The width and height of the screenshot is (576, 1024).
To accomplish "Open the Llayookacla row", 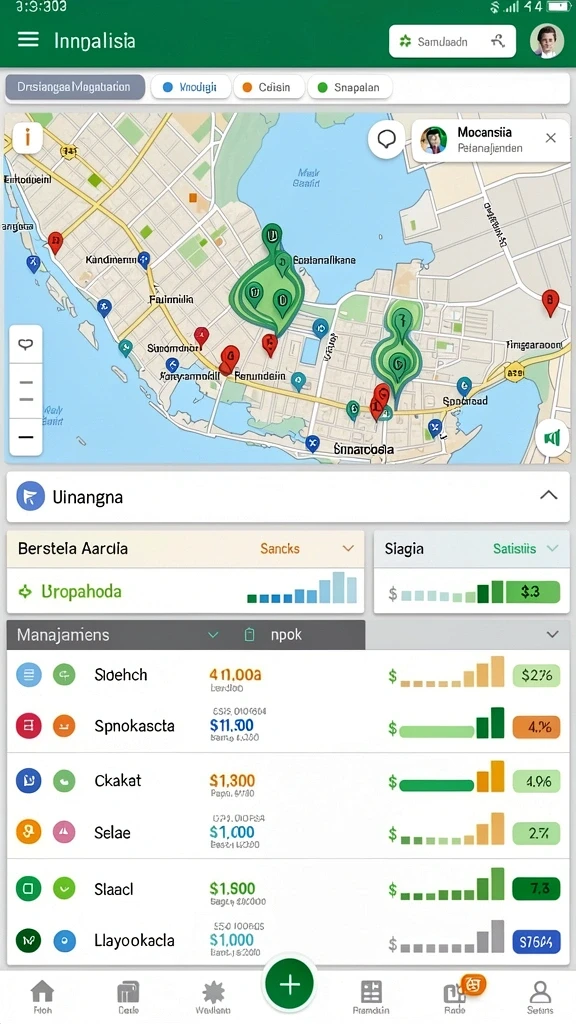I will point(288,940).
